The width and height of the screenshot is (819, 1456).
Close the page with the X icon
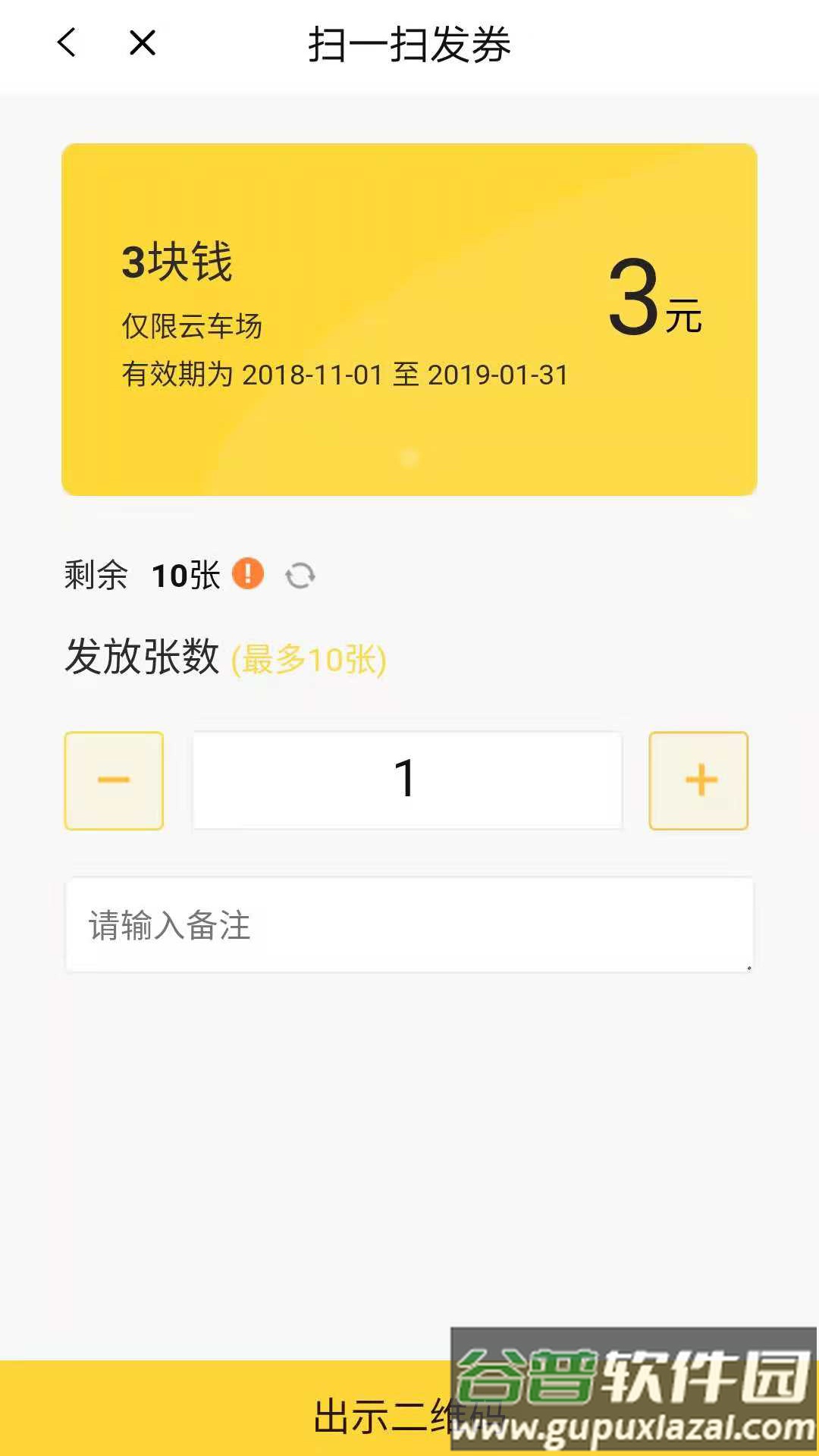pos(143,42)
